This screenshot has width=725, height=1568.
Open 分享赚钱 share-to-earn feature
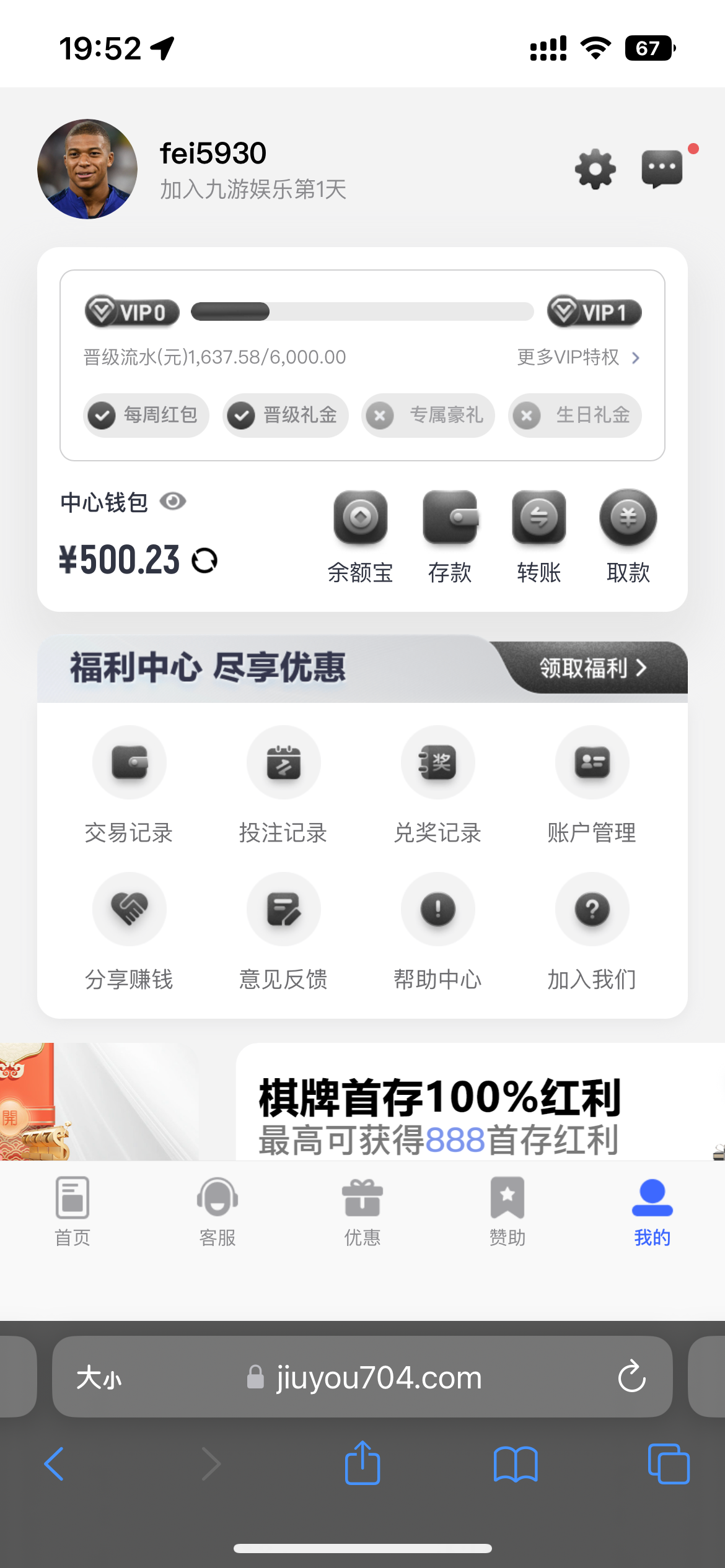tap(129, 929)
